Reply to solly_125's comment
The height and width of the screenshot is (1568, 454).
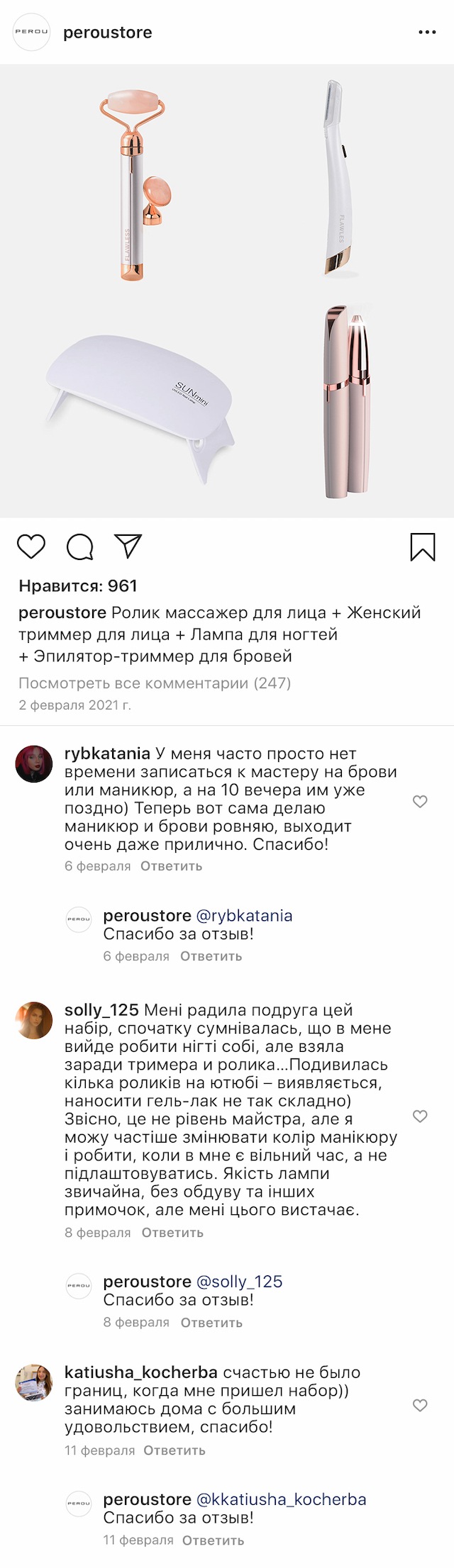(x=172, y=1233)
